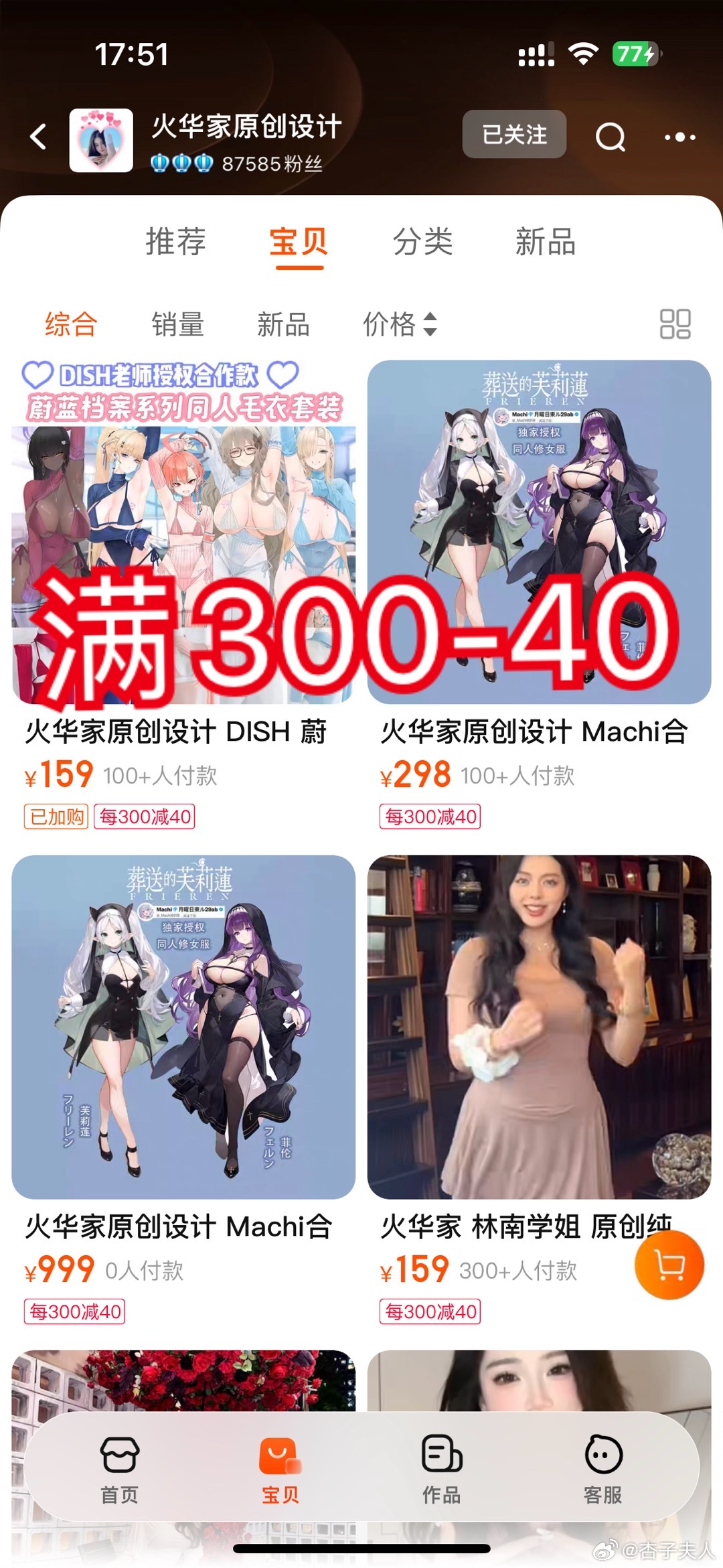Open the shop search icon
723x1568 pixels.
point(610,137)
